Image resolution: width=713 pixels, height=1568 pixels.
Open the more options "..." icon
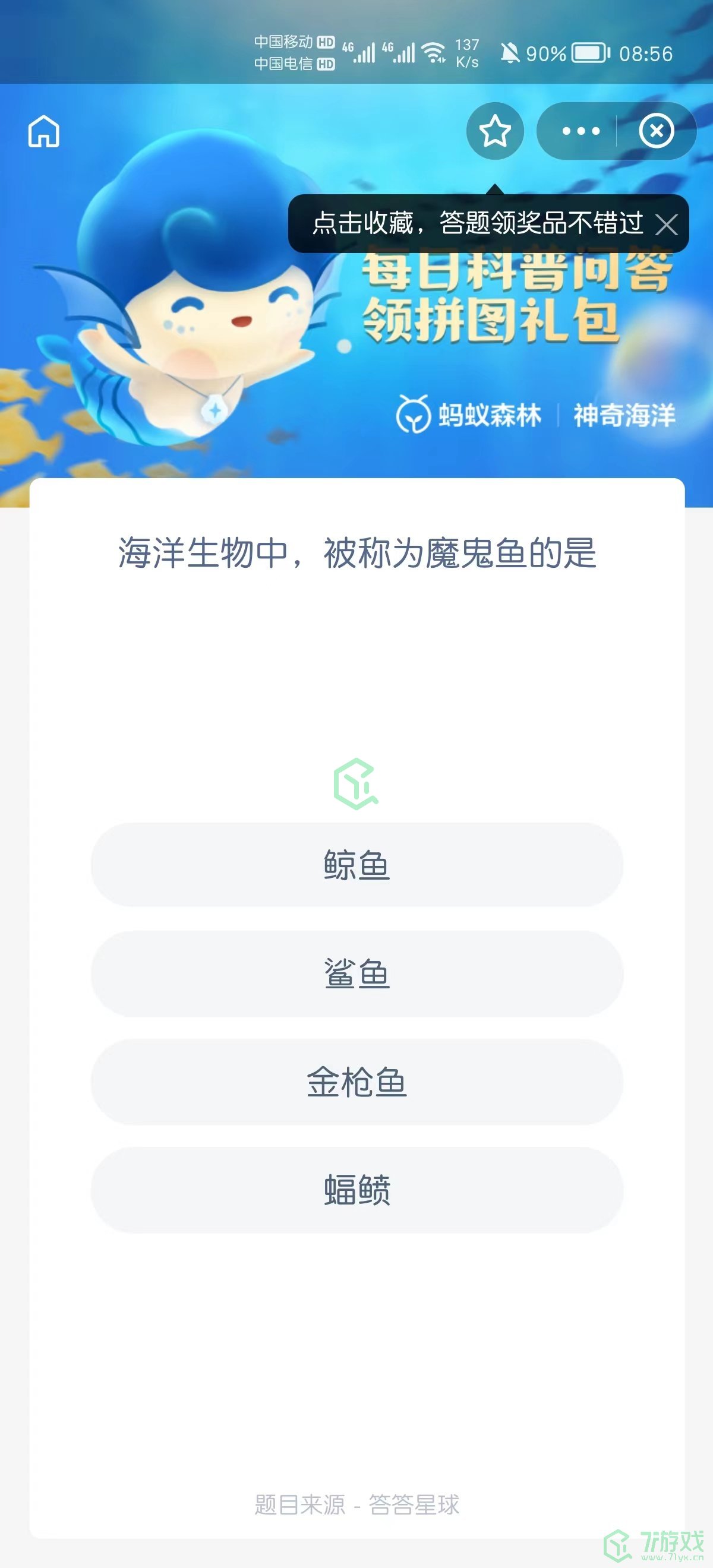[x=579, y=130]
